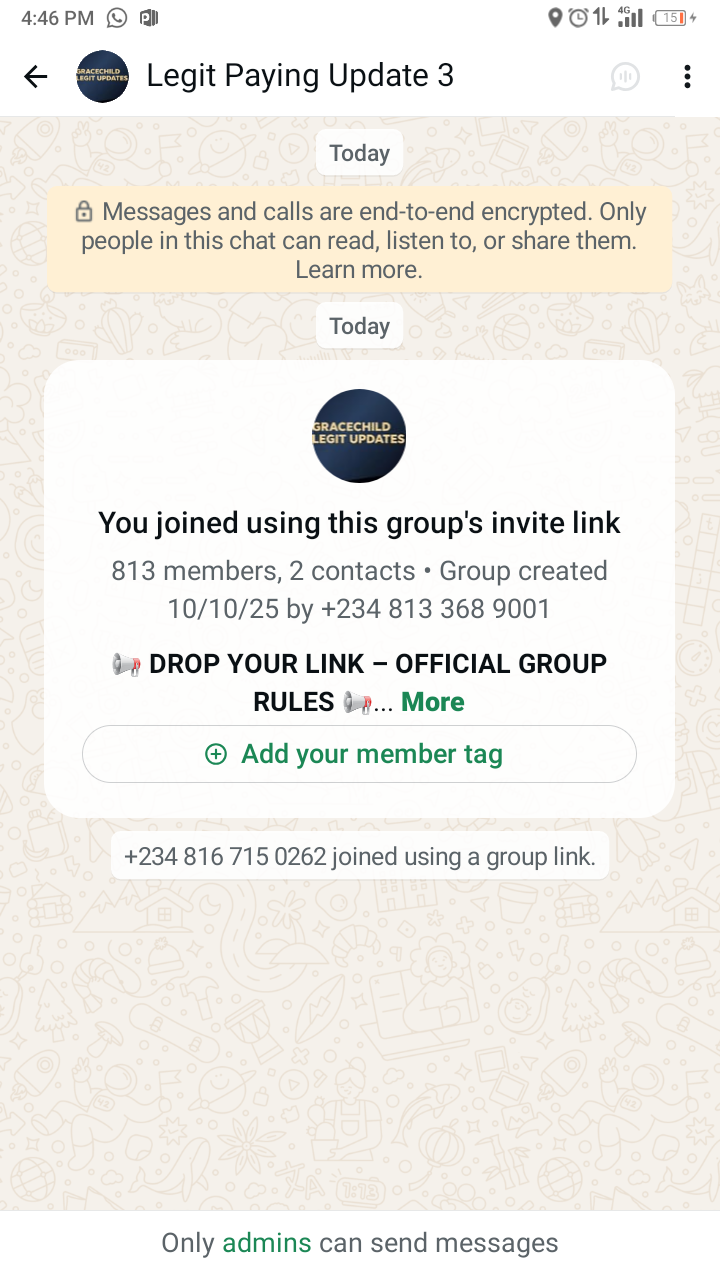The height and width of the screenshot is (1280, 720).
Task: Add your member tag
Action: [x=359, y=754]
